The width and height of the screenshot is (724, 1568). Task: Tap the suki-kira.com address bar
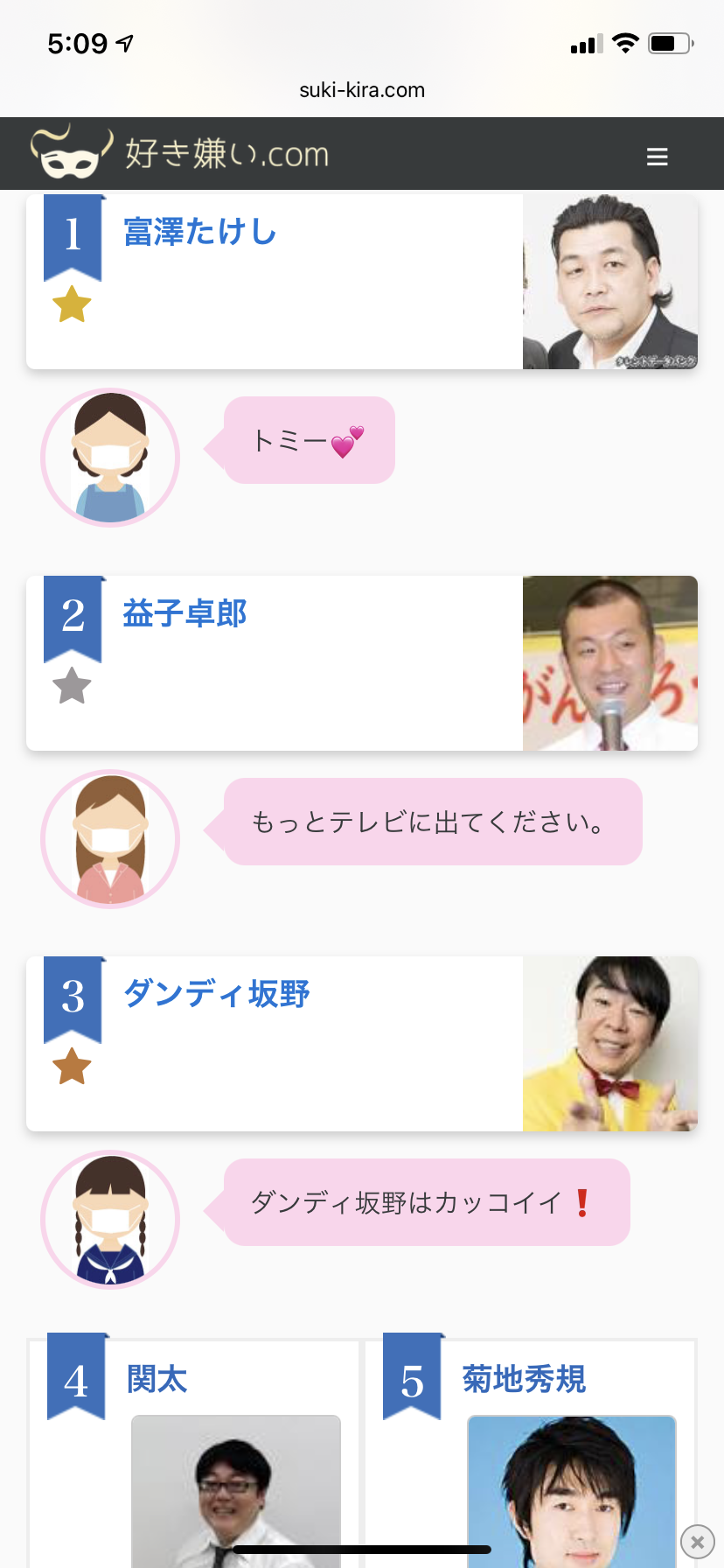[362, 90]
